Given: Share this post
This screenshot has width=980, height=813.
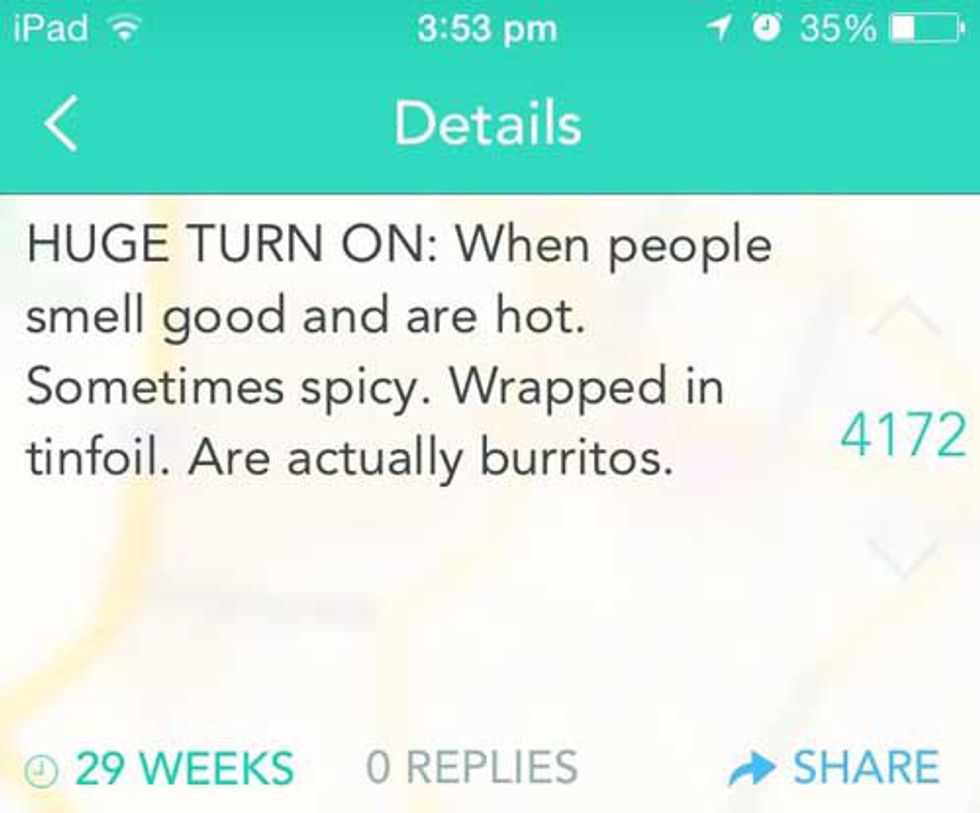Looking at the screenshot, I should coord(834,768).
